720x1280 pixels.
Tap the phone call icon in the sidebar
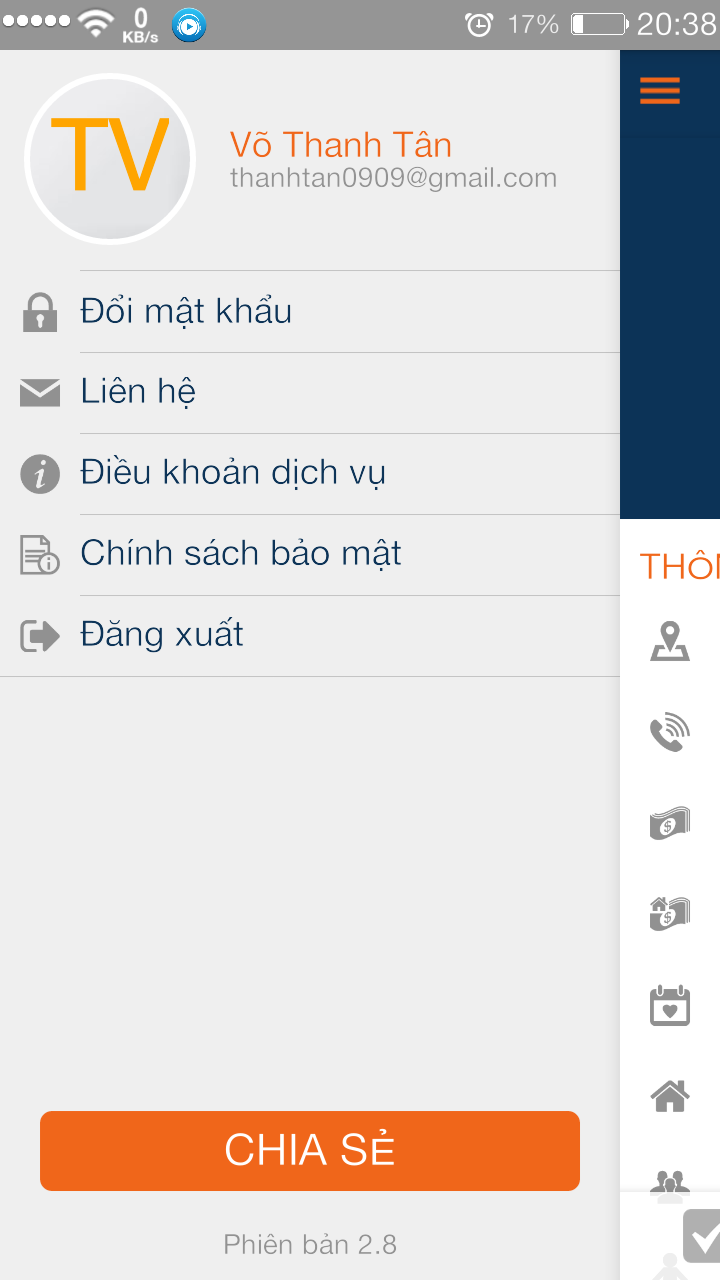point(669,732)
